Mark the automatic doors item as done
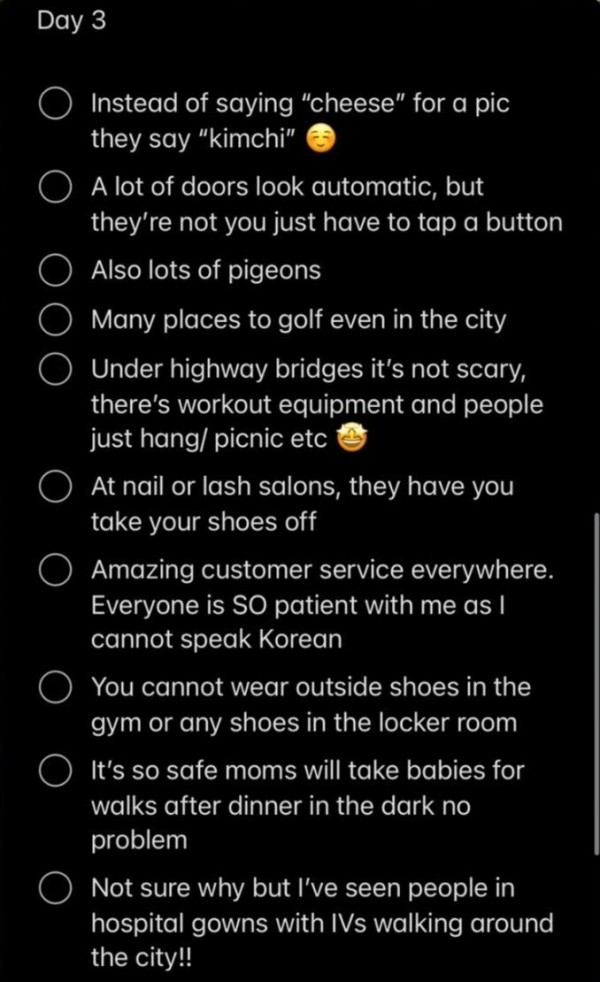 point(54,187)
